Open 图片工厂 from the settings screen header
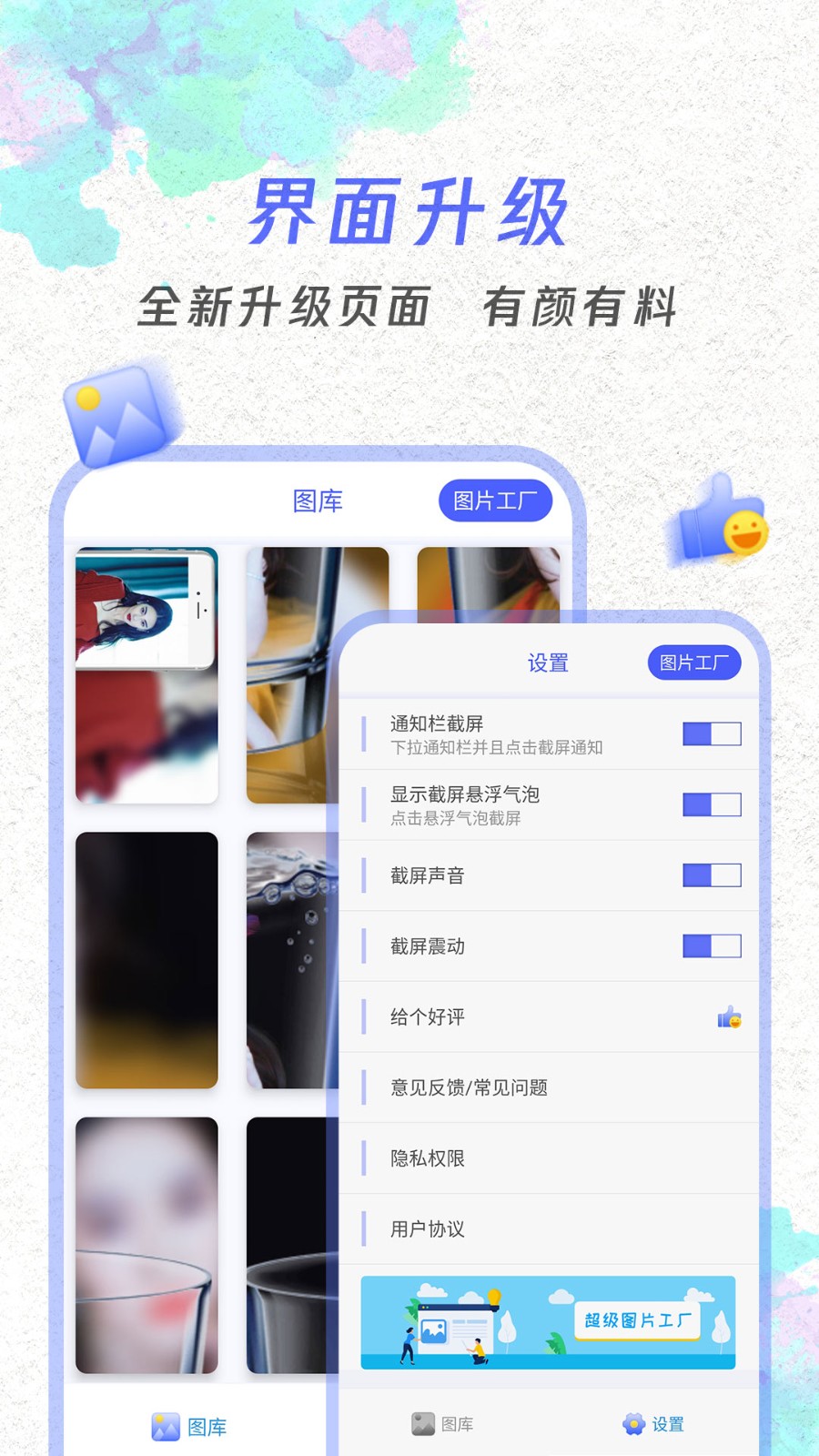This screenshot has height=1456, width=819. [x=694, y=662]
